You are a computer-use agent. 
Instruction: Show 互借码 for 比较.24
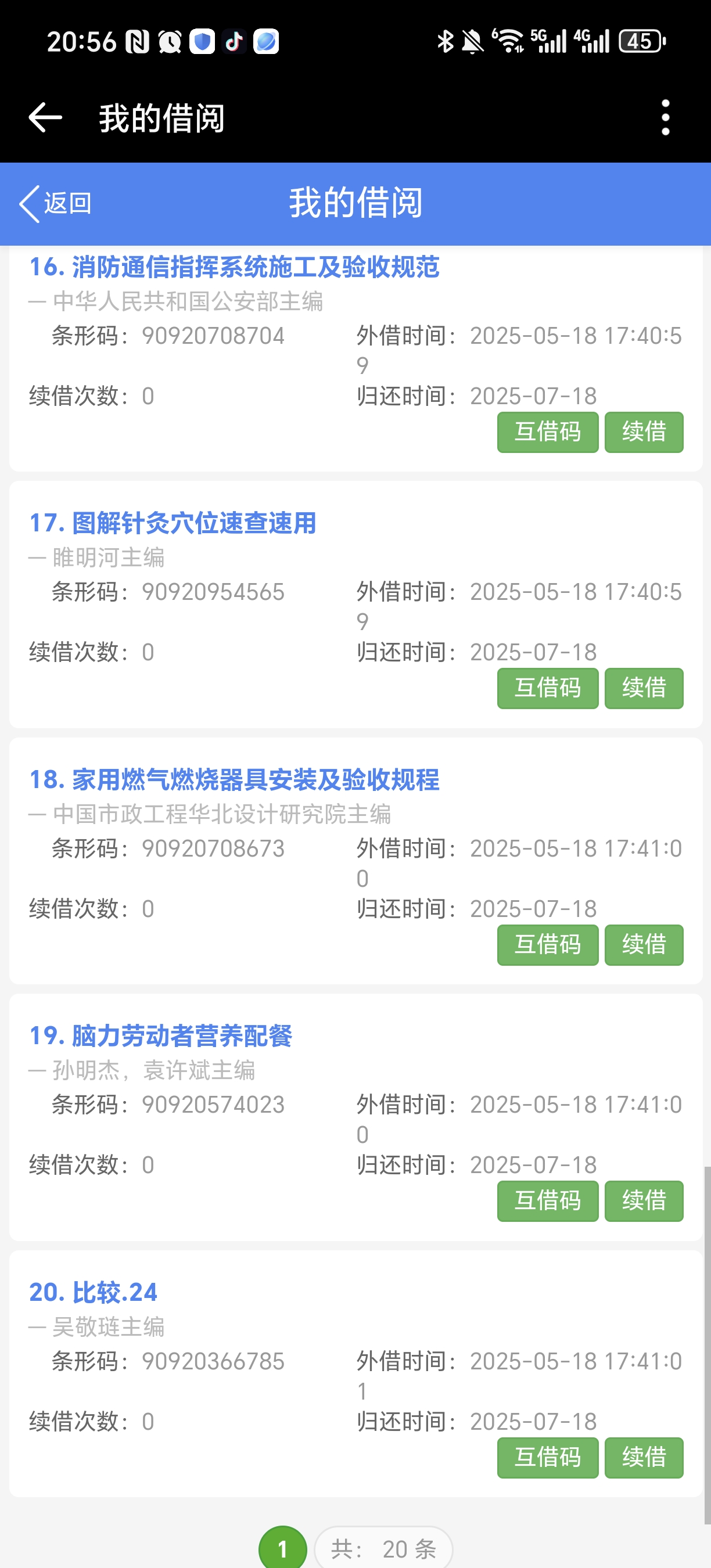547,1458
